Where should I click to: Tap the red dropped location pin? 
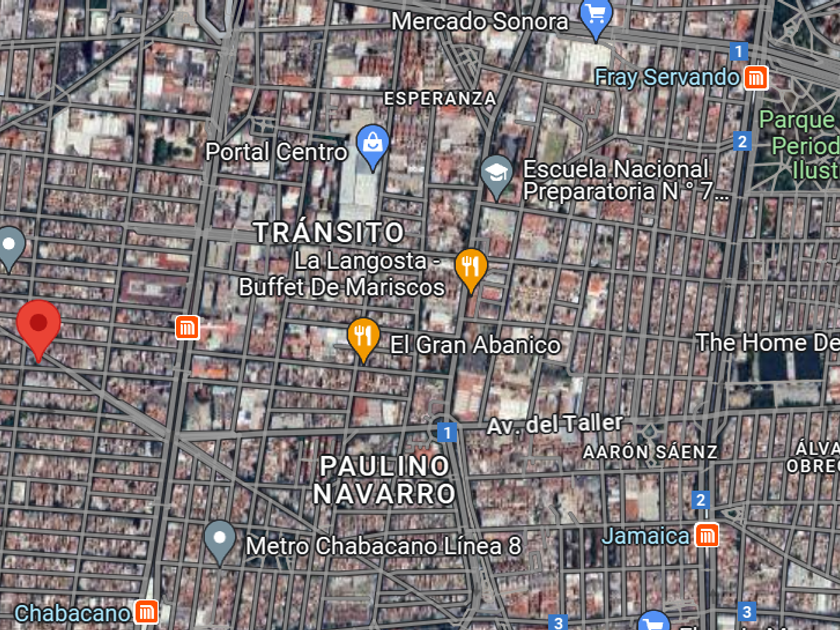[39, 325]
